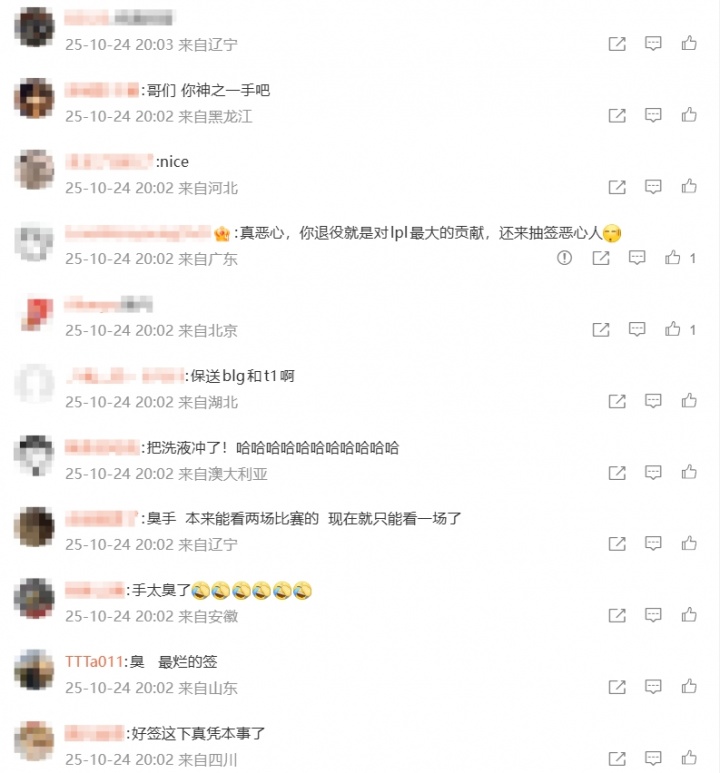Share the "保送blg和t1啊" comment
This screenshot has height=773, width=720.
tap(617, 401)
